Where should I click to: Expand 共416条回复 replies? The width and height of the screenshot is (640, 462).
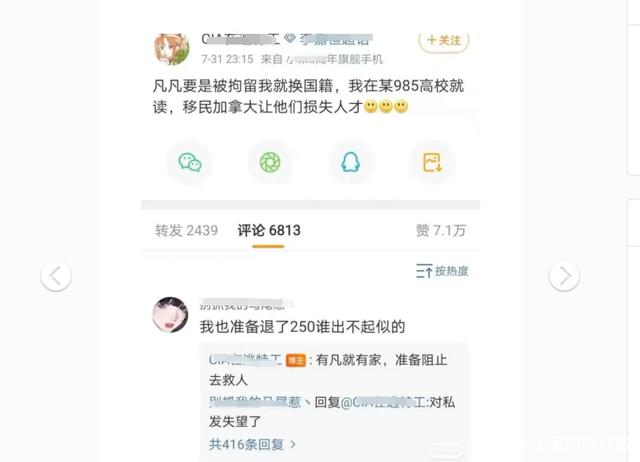[252, 443]
